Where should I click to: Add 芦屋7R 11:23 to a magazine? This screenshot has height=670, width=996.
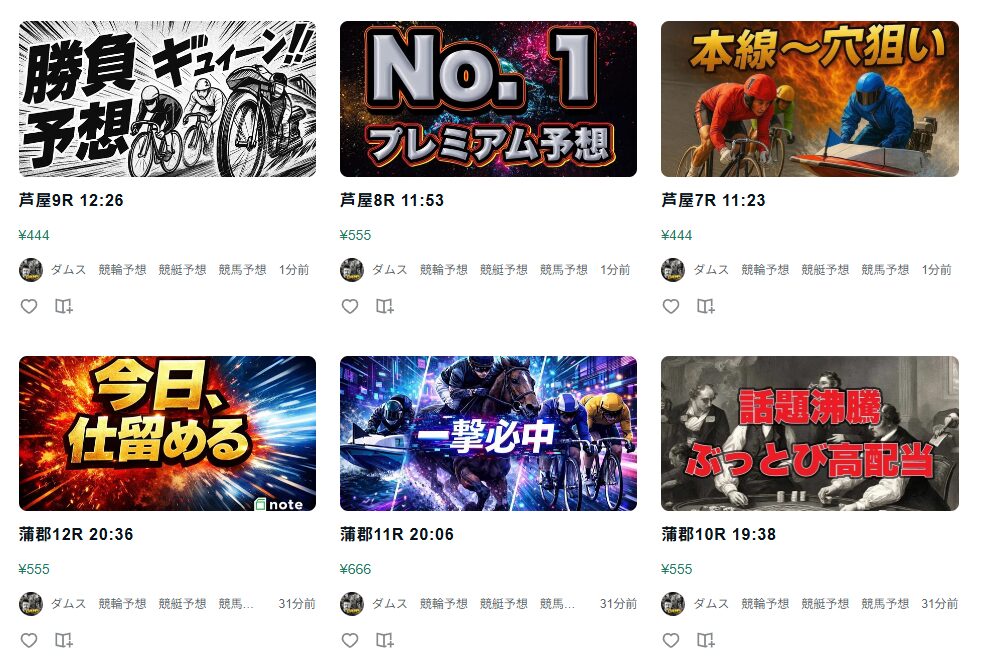point(706,306)
